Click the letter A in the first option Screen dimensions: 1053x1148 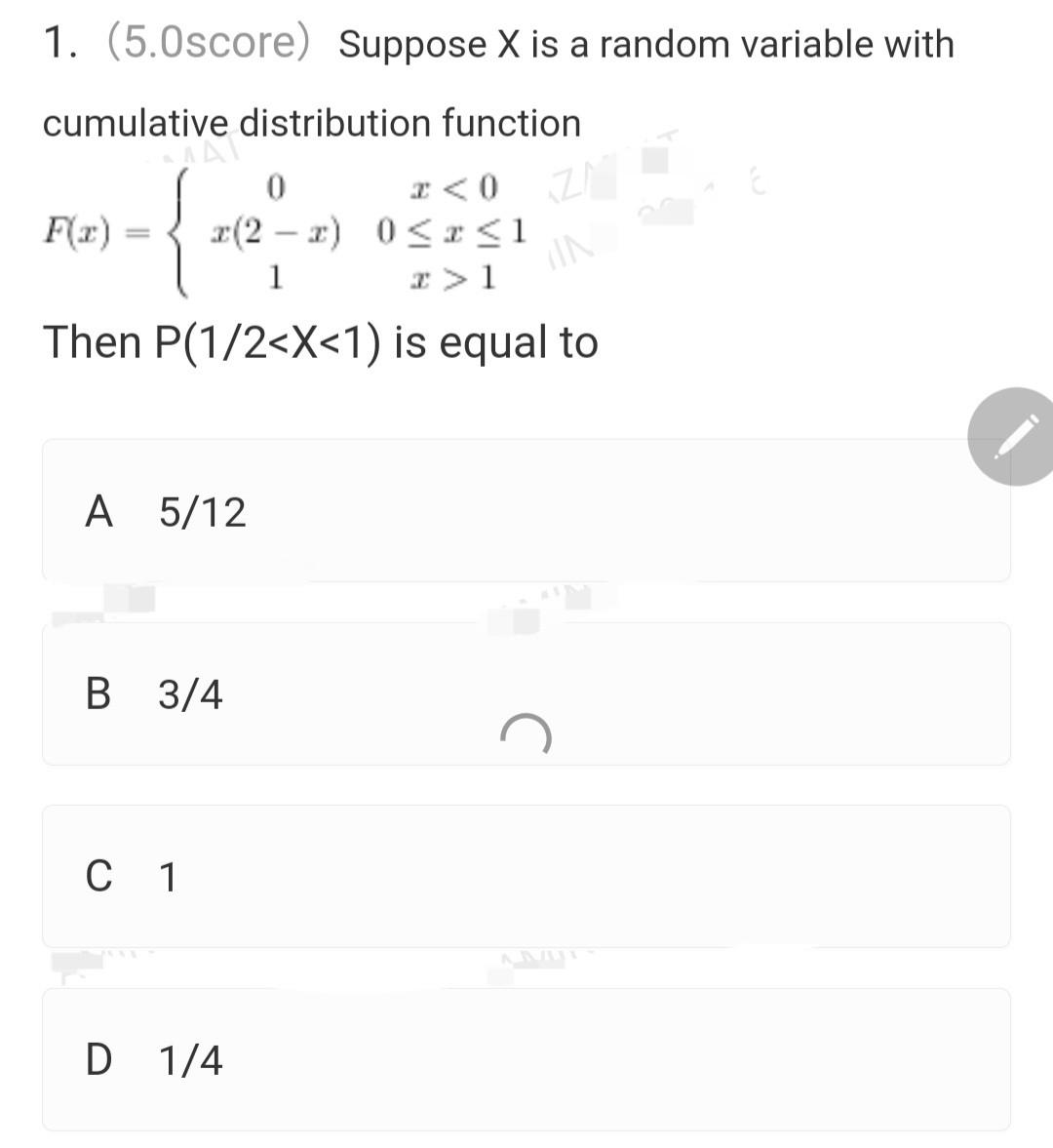point(98,510)
